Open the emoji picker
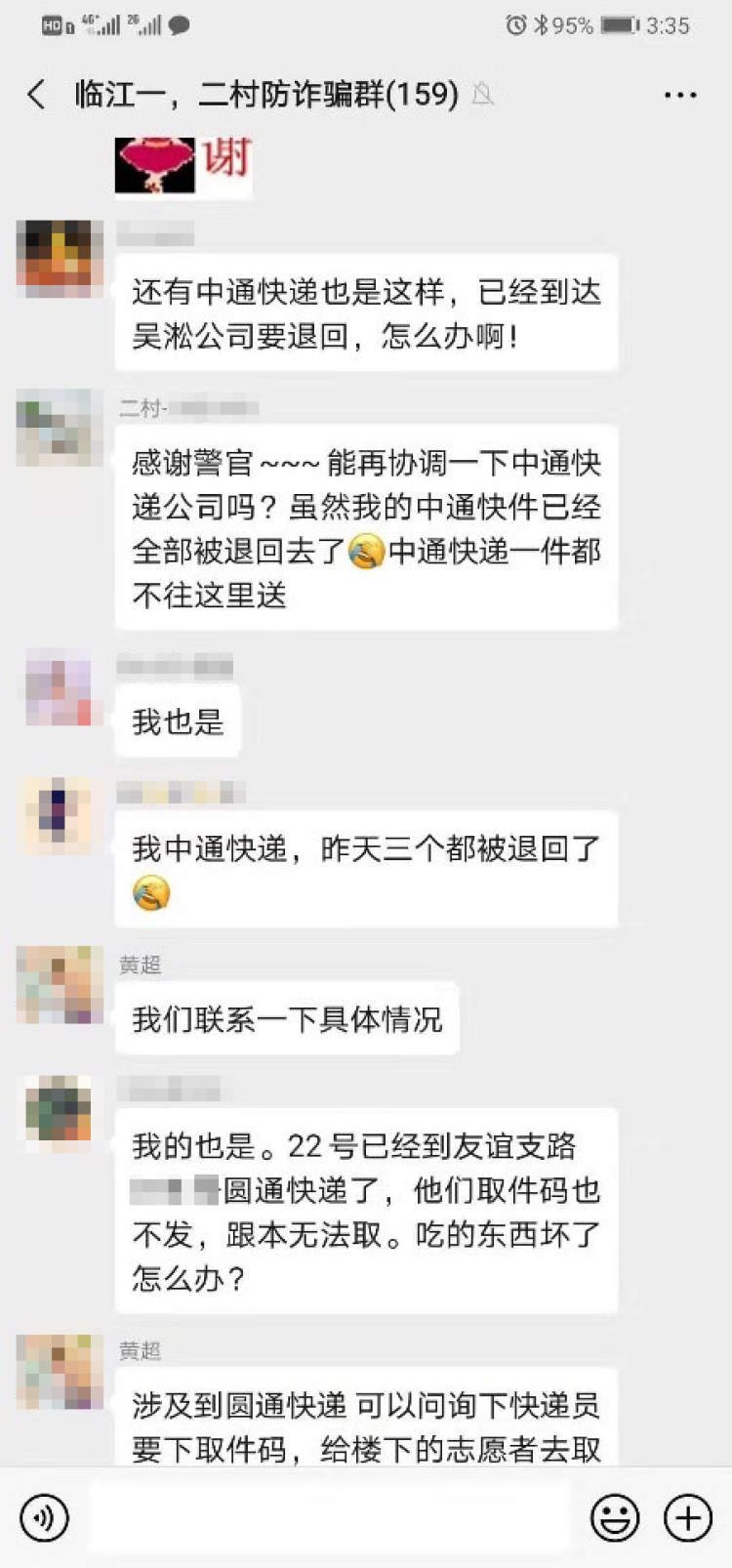732x1568 pixels. coord(615,1518)
